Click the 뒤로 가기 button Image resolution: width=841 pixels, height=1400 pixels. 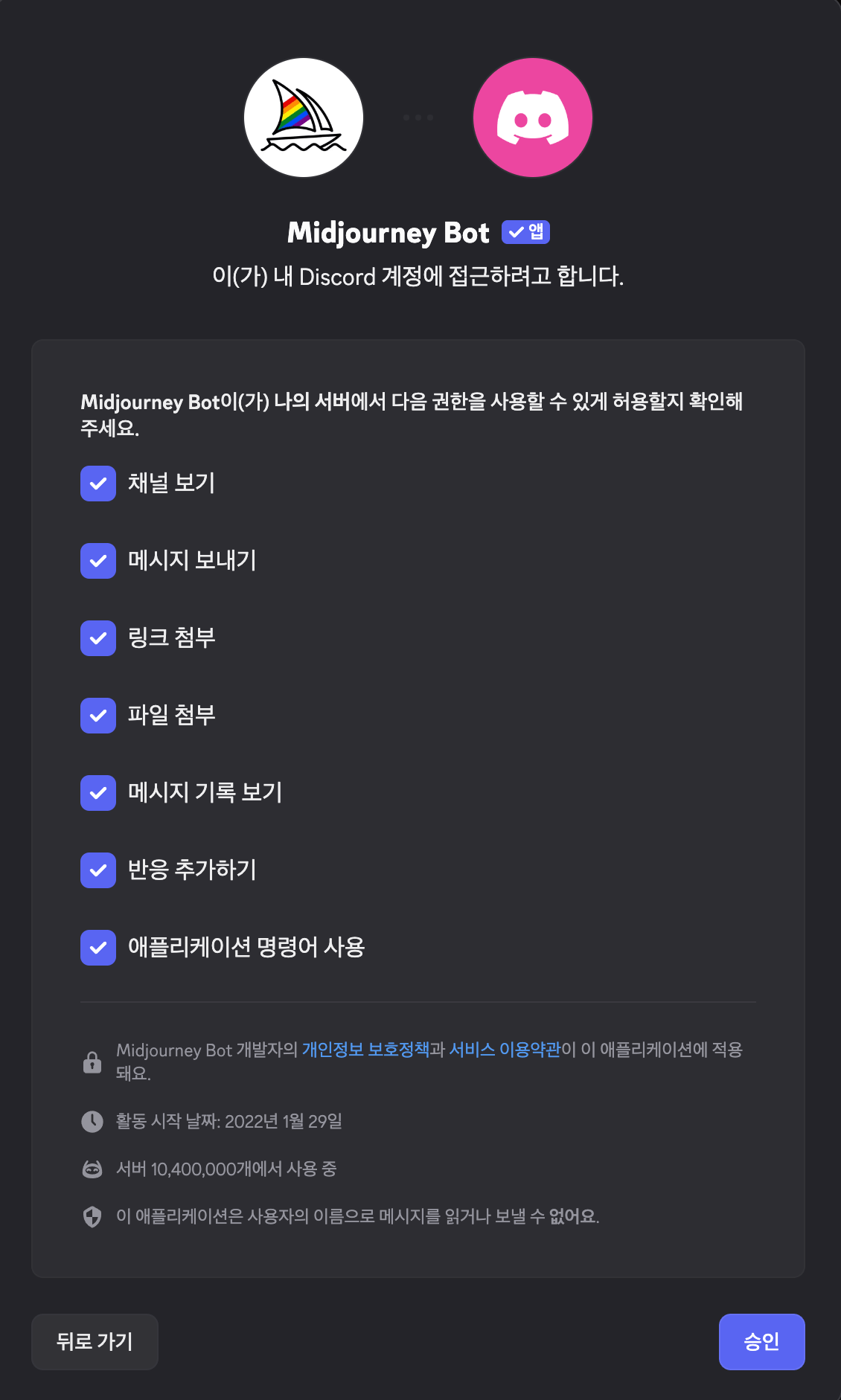95,1342
